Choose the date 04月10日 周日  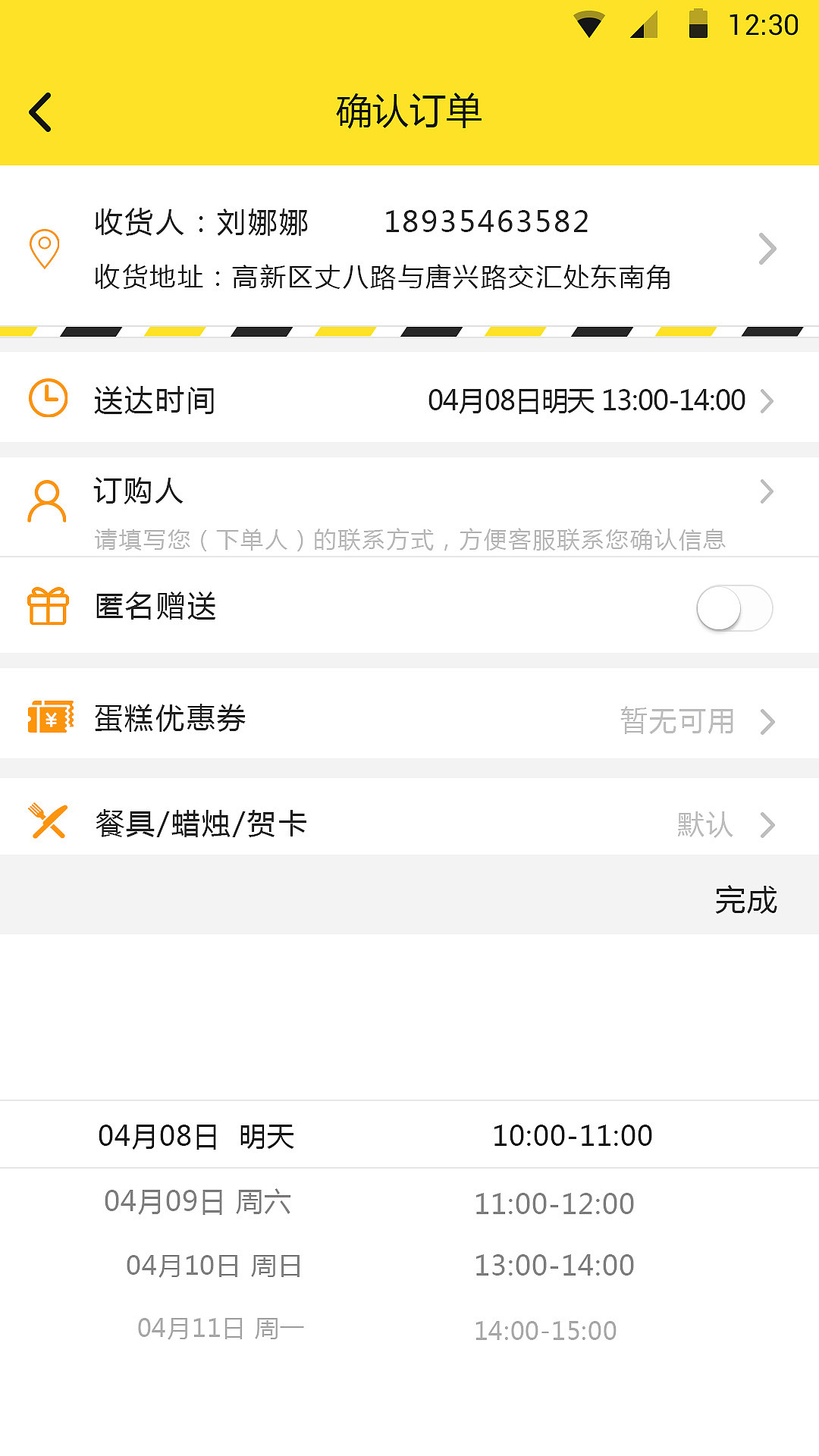click(214, 1266)
